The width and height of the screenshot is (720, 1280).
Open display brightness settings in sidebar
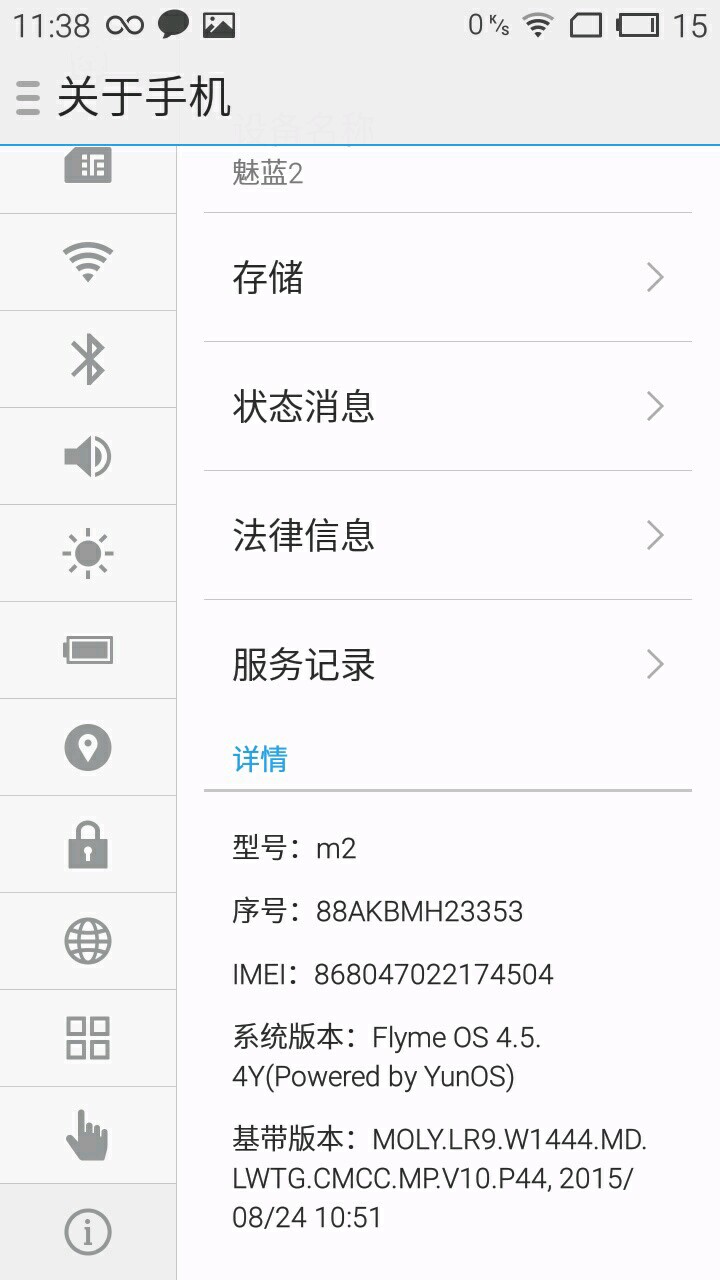tap(88, 553)
